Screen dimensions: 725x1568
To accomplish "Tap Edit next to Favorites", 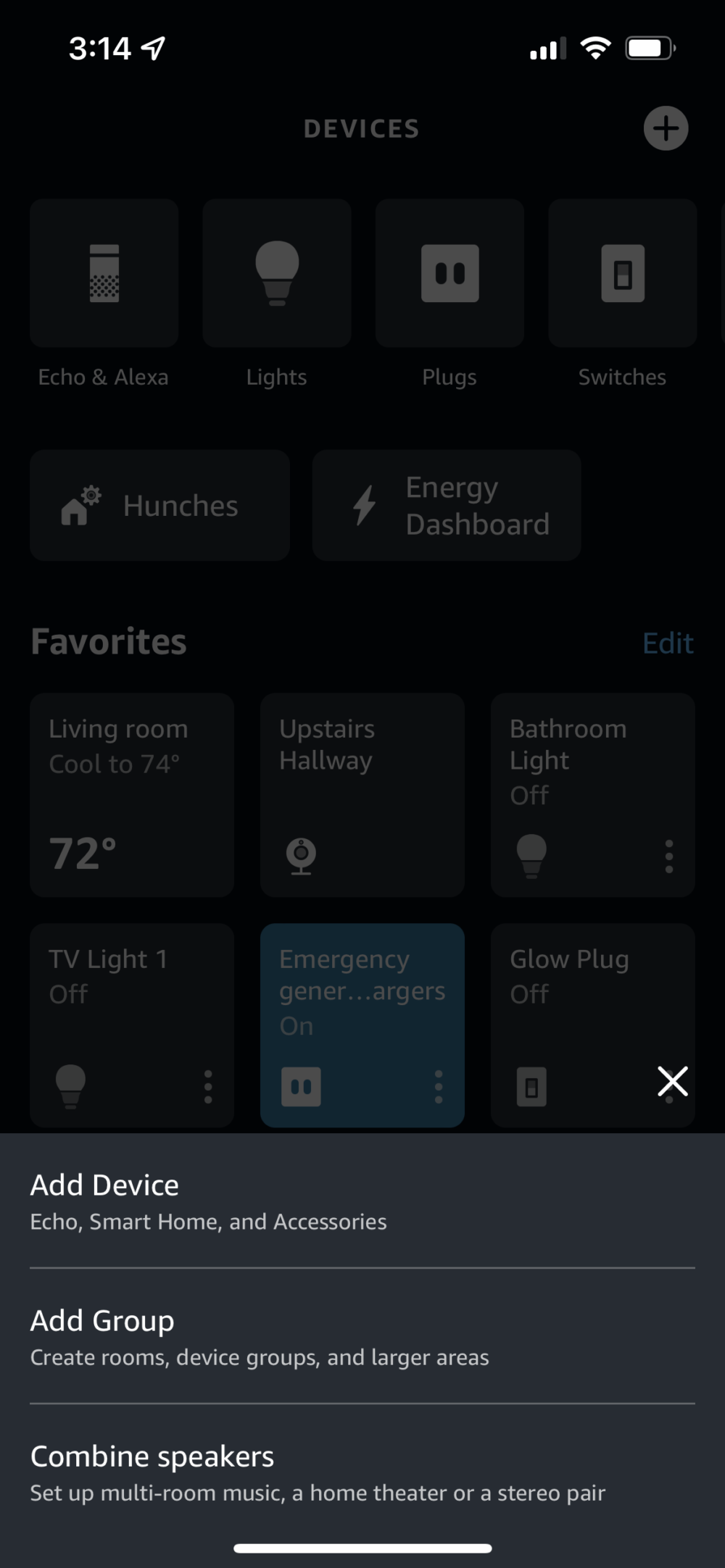I will (668, 642).
